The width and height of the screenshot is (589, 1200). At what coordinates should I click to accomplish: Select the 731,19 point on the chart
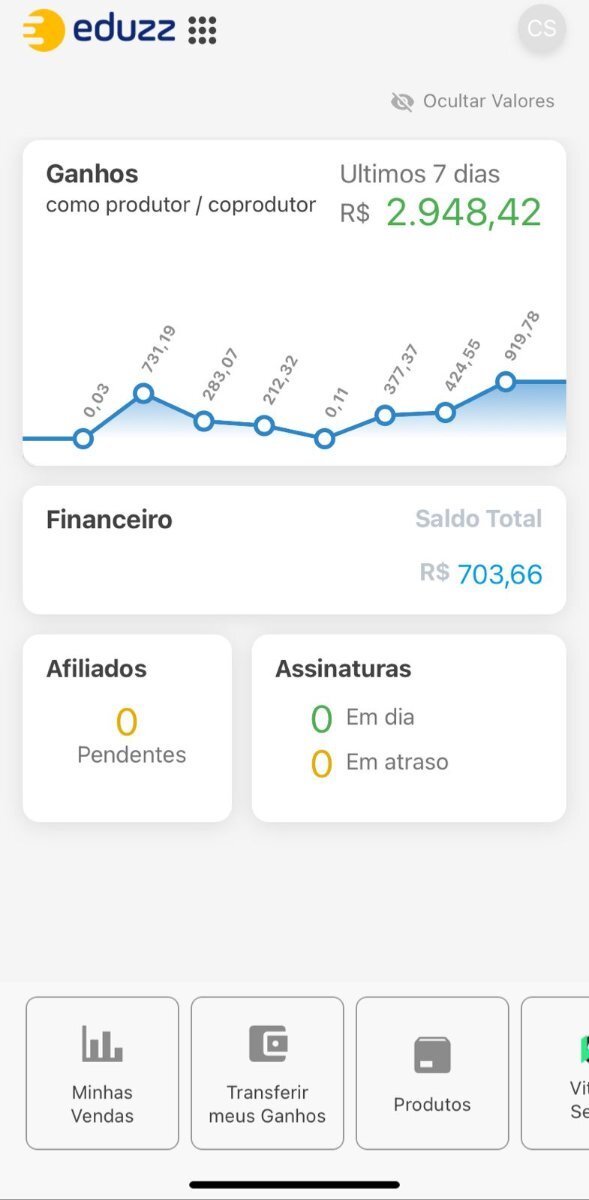pos(143,393)
